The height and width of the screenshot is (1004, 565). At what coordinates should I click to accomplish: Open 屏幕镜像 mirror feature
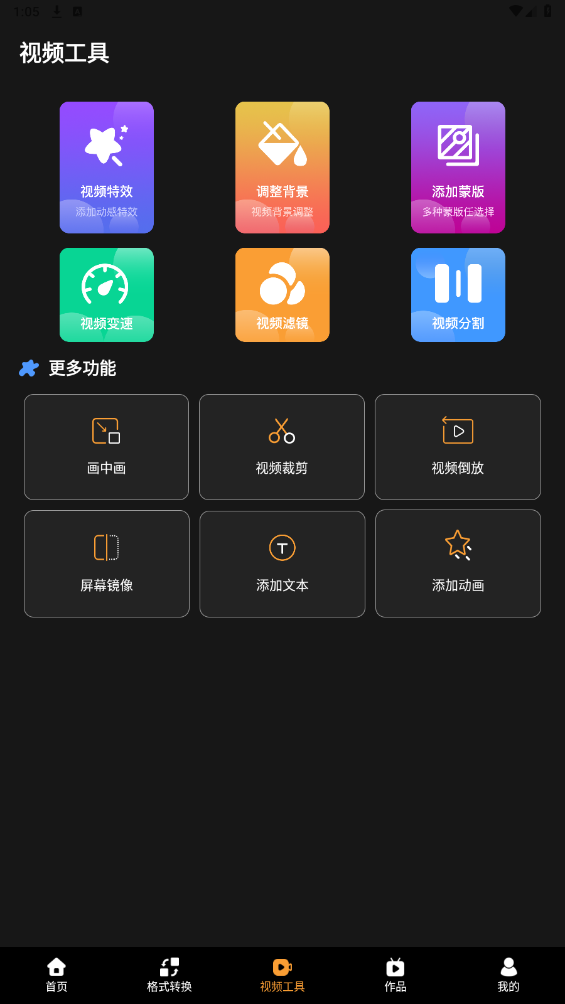tap(106, 563)
